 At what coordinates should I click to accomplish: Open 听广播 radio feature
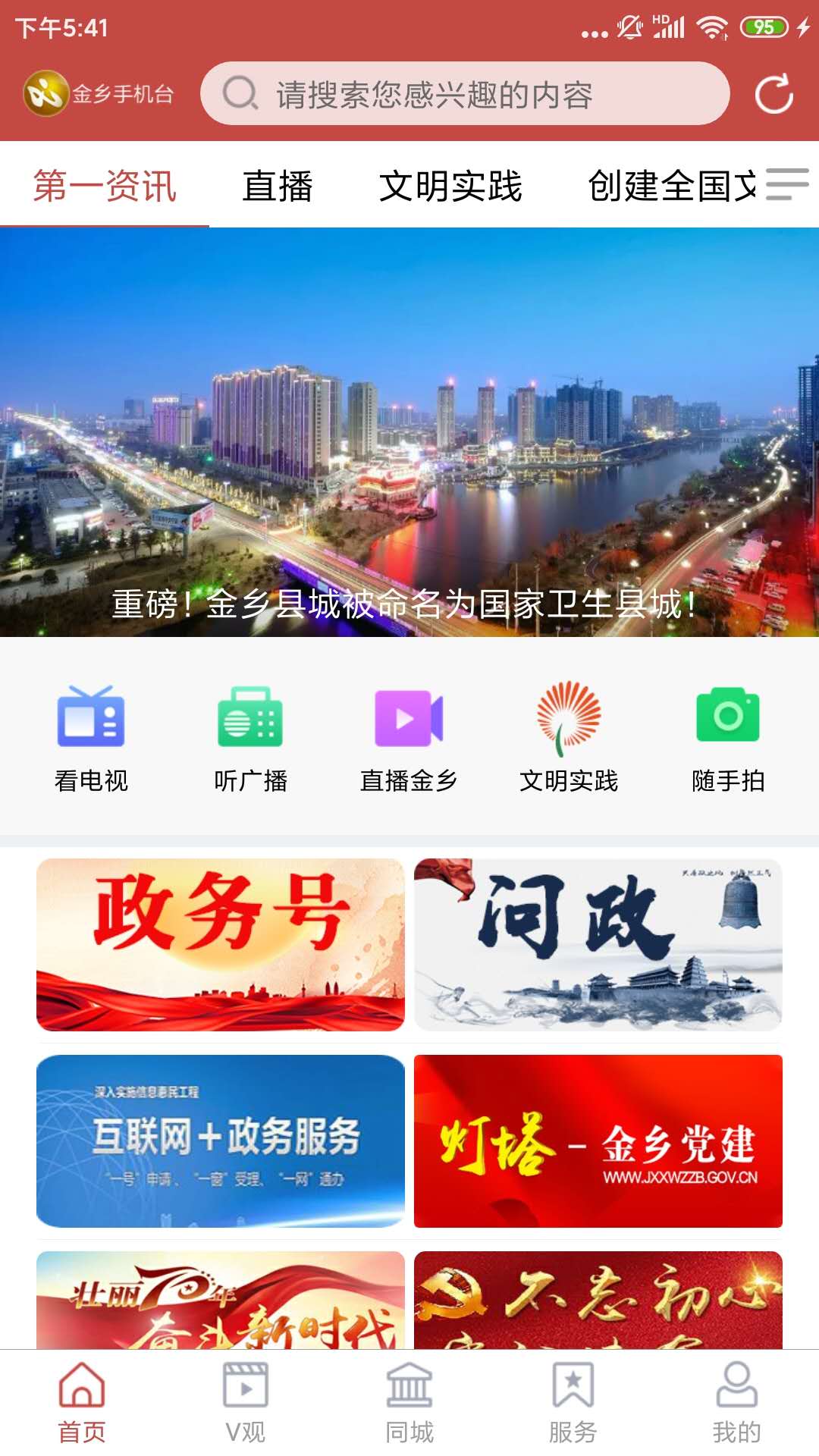[x=249, y=739]
